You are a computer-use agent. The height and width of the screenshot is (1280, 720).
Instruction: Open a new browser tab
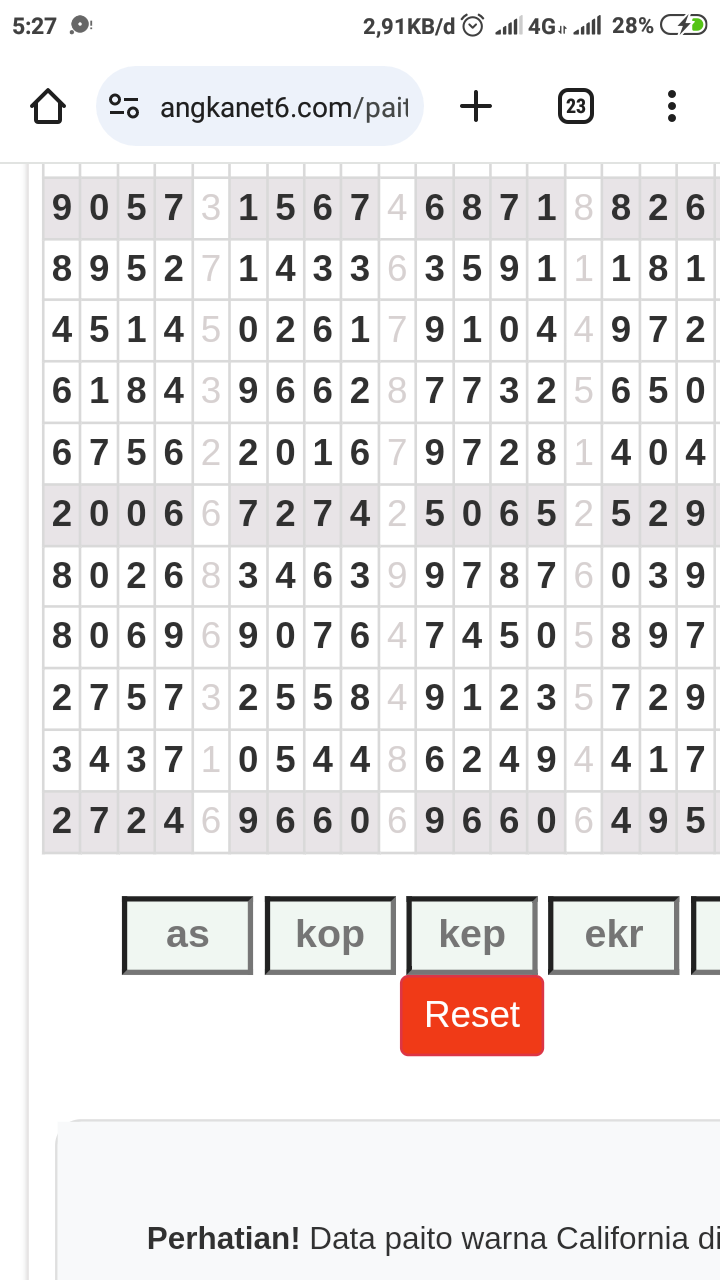(476, 106)
